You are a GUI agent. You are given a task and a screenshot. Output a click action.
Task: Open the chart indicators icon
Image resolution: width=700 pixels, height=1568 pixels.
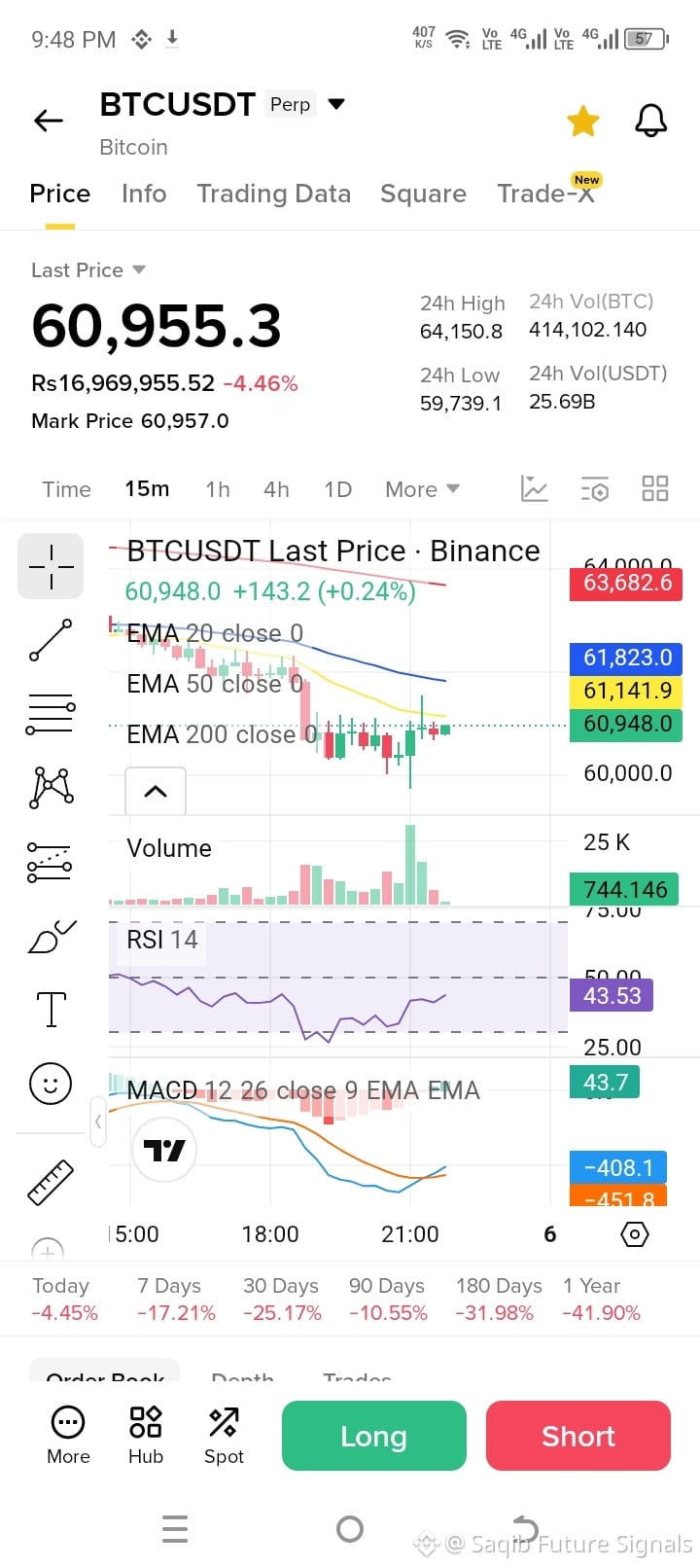tap(535, 488)
